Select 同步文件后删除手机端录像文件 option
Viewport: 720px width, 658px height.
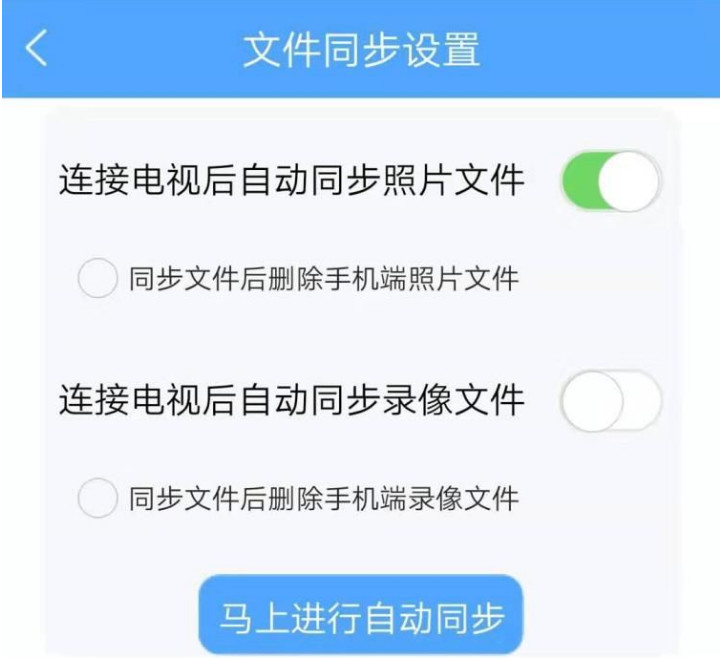tap(97, 498)
